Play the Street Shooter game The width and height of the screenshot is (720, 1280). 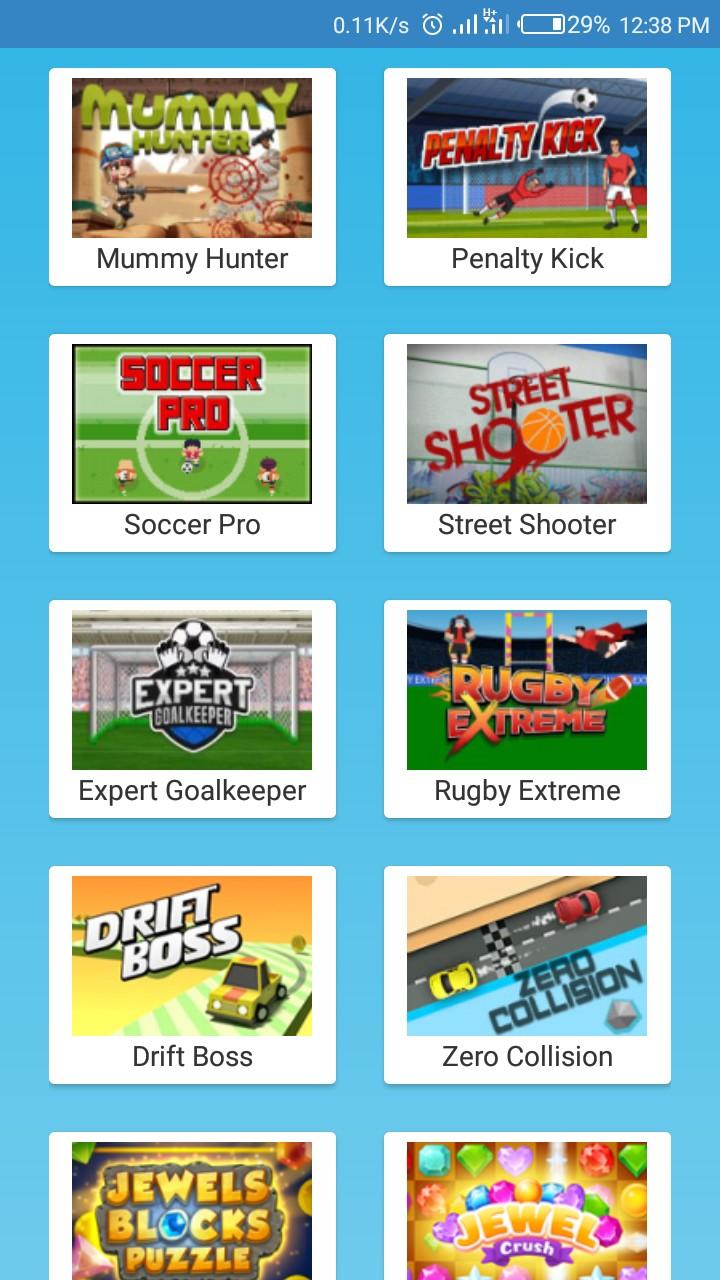tap(527, 443)
